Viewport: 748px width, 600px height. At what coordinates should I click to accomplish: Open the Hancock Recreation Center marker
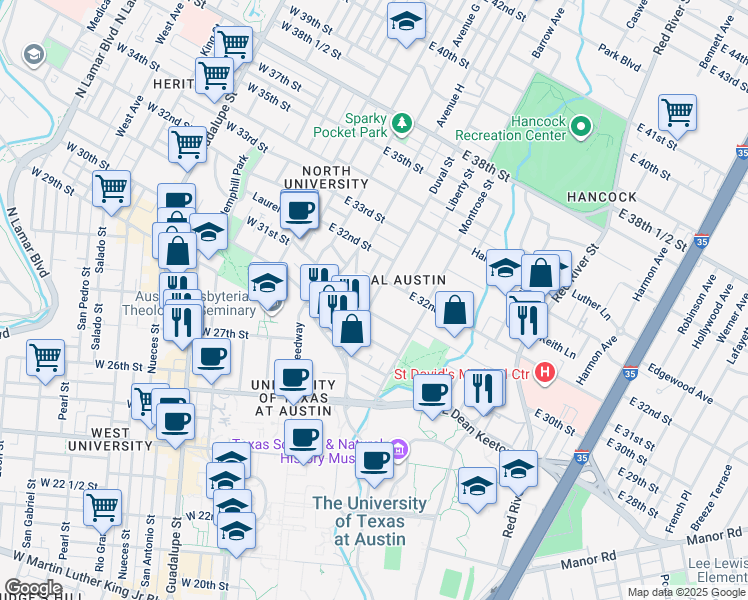pos(583,126)
